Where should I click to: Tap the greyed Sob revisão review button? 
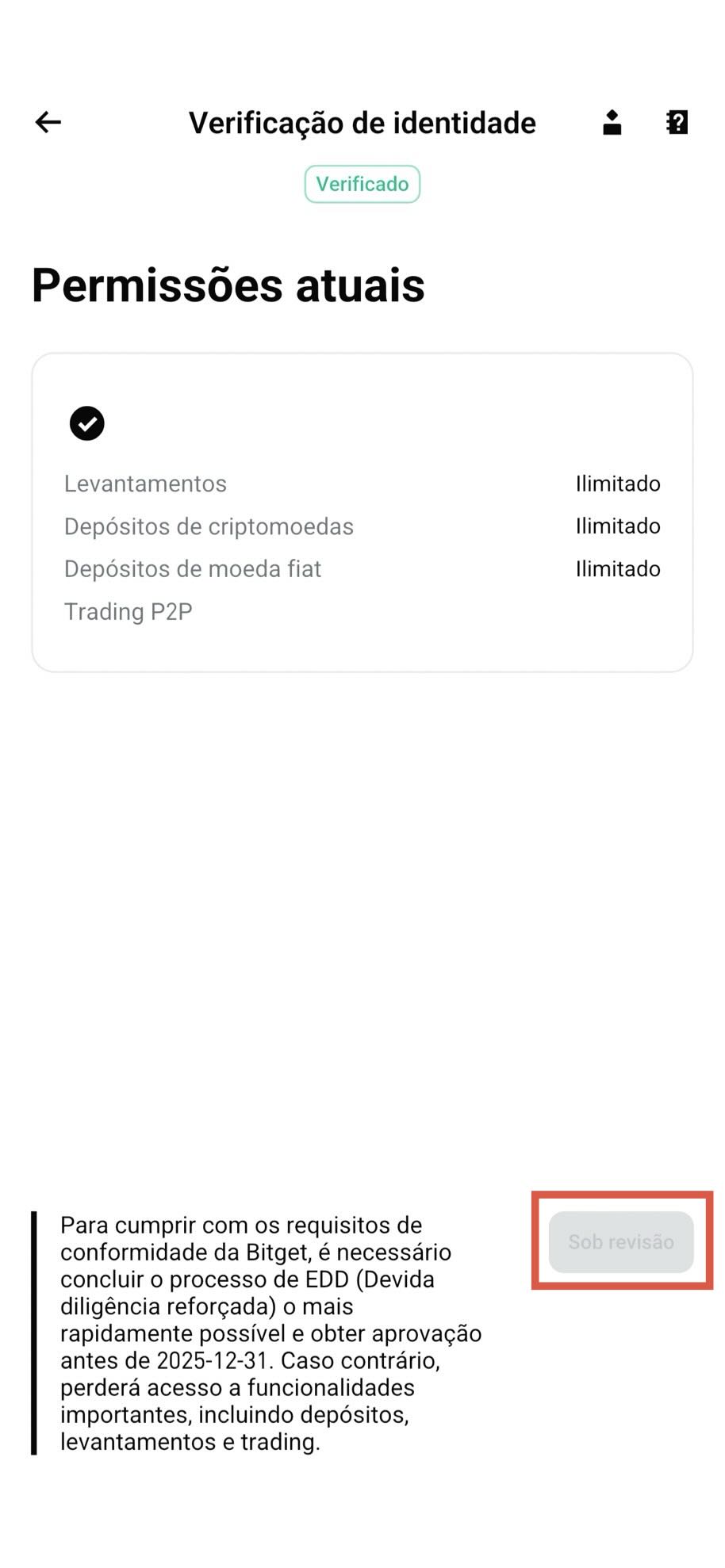621,1241
